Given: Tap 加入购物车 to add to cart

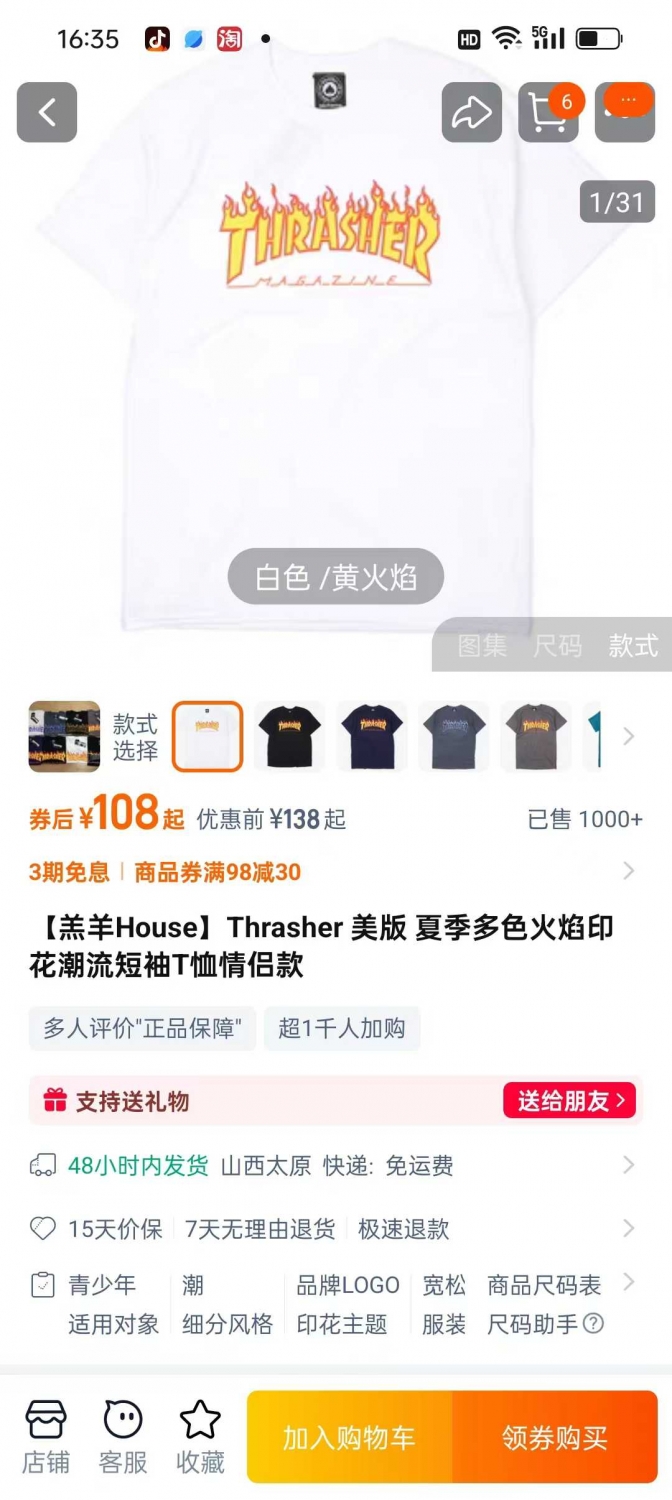Looking at the screenshot, I should (x=349, y=1438).
